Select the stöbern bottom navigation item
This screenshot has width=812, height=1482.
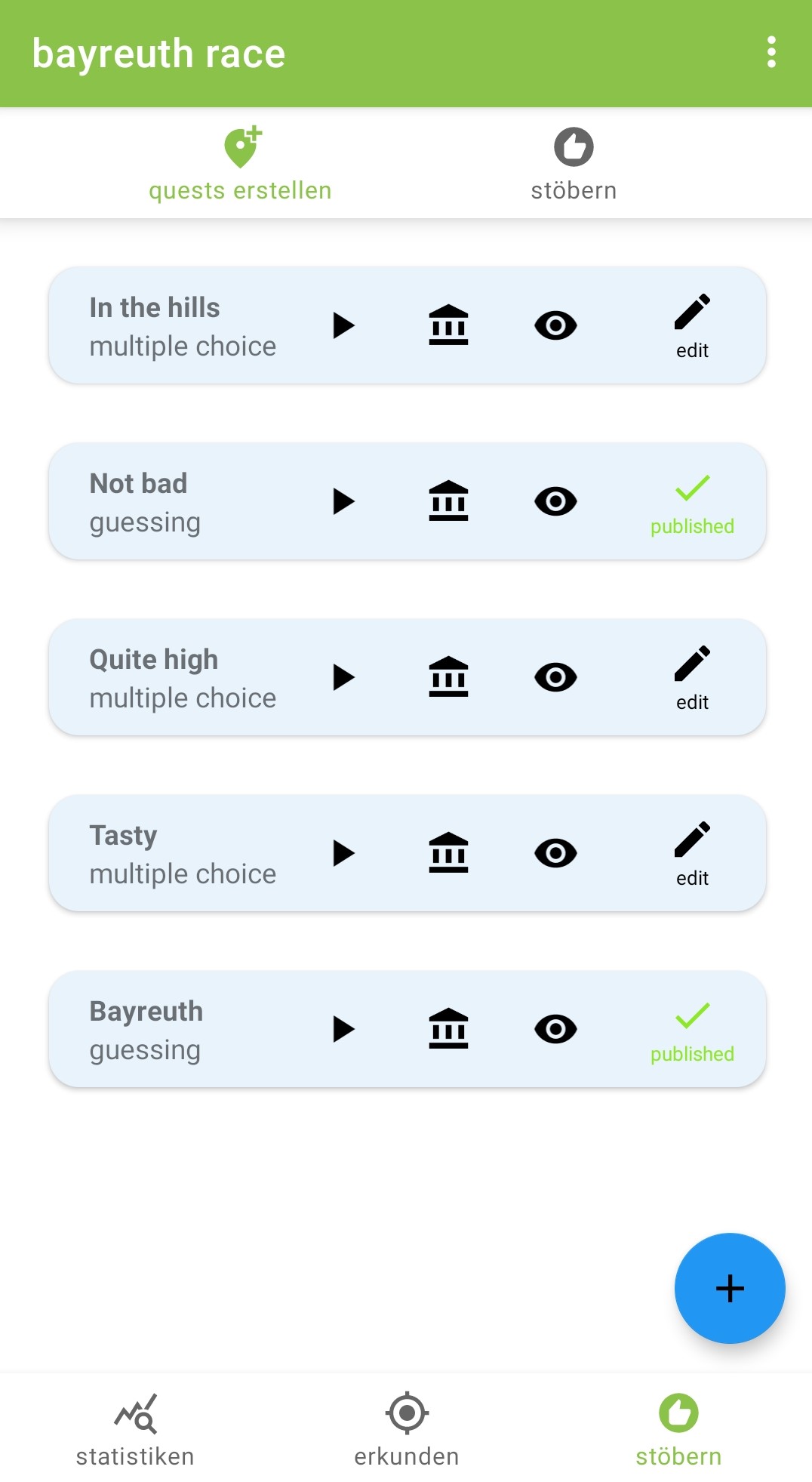click(x=678, y=1430)
